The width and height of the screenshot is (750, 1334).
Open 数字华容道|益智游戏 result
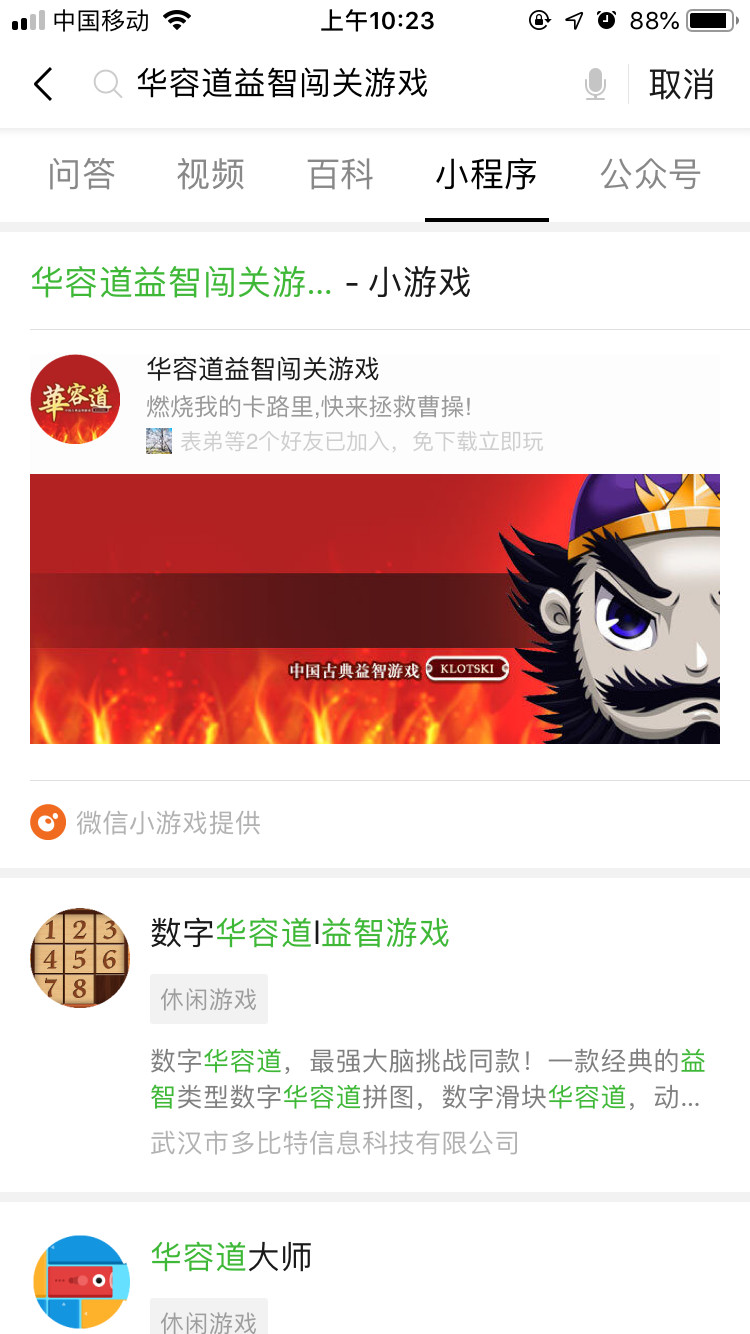click(300, 933)
